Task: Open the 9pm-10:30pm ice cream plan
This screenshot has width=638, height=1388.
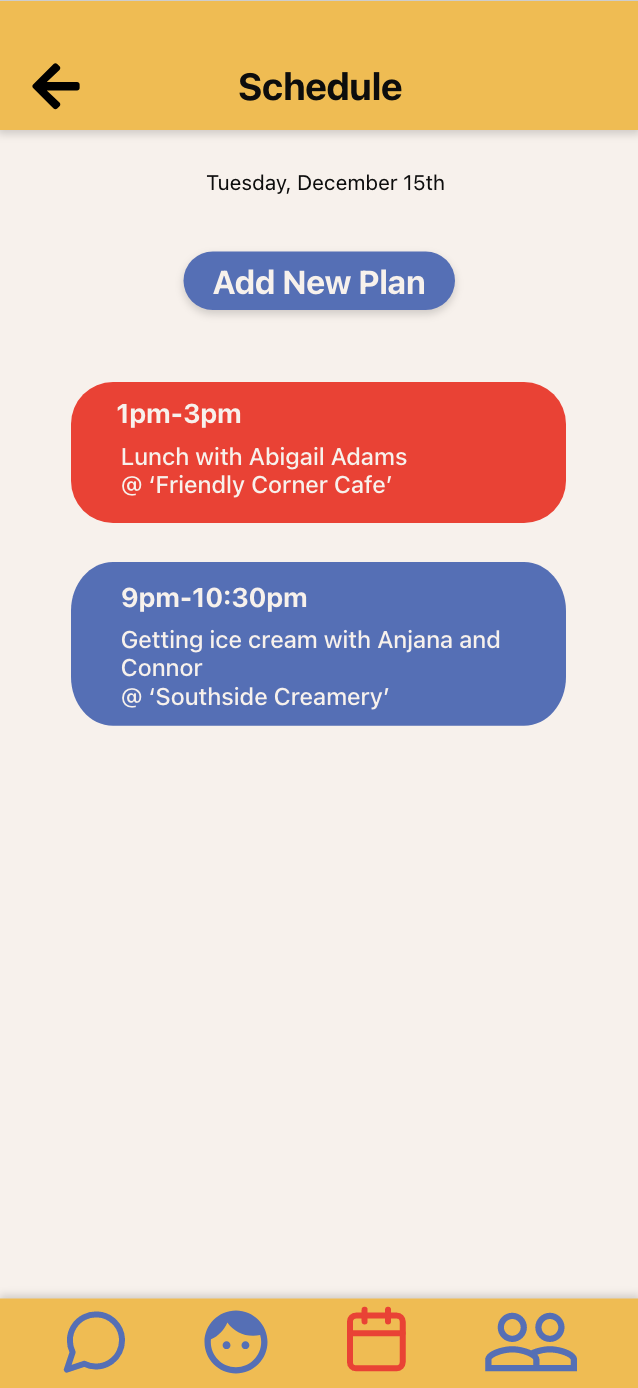Action: point(318,644)
